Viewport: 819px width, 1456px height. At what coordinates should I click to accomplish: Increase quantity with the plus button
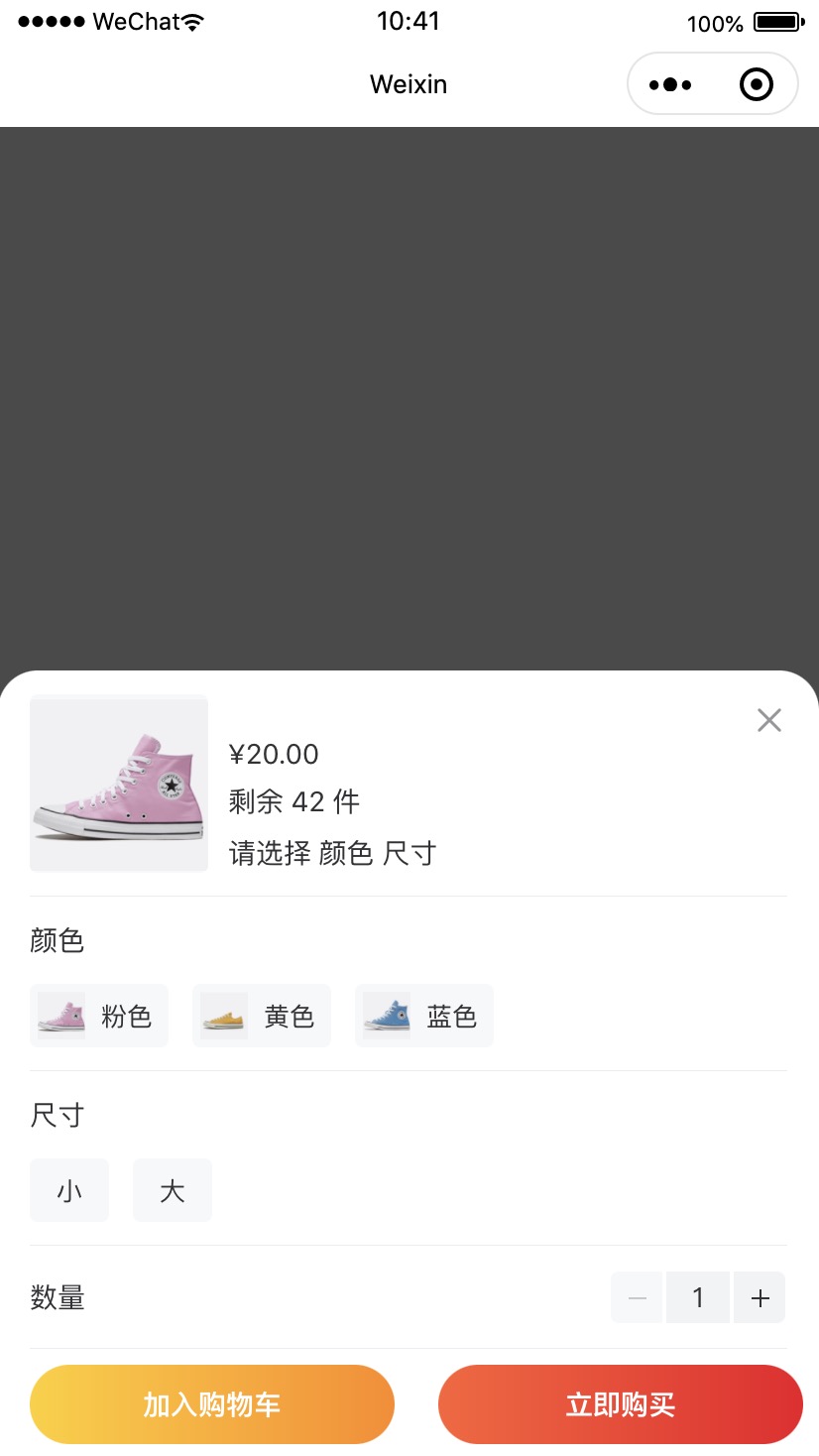760,1297
